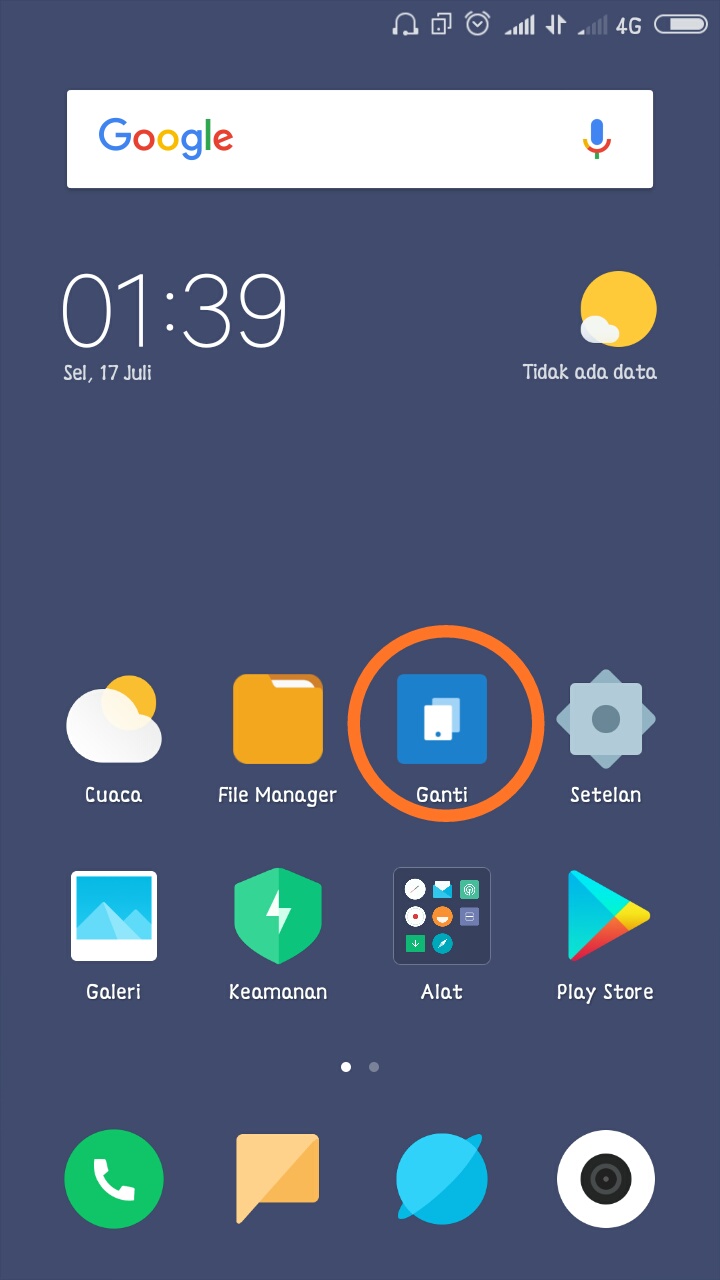This screenshot has width=720, height=1280.
Task: Open the Keamanan security app
Action: pos(277,916)
